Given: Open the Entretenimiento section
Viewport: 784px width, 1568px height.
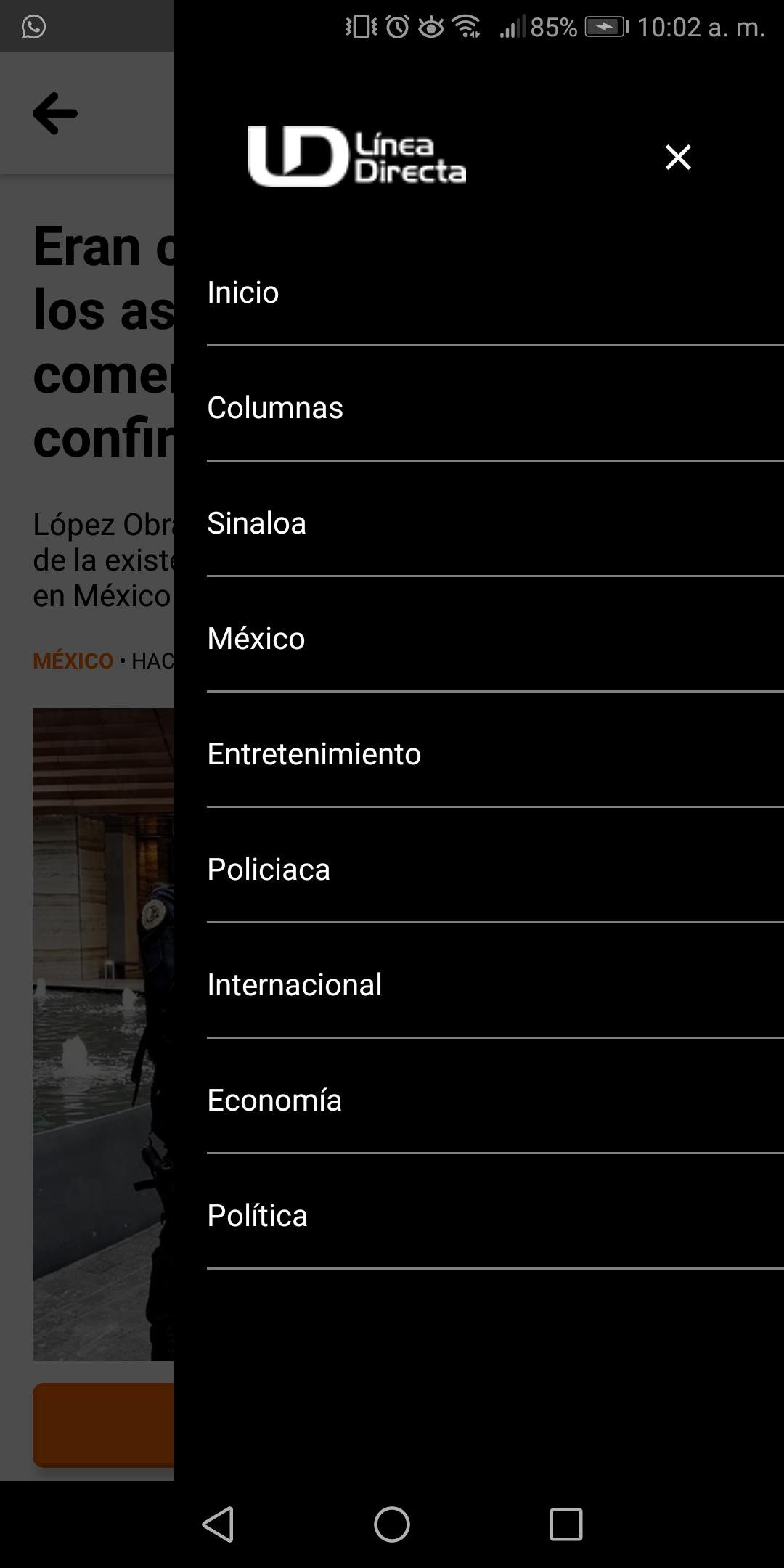Looking at the screenshot, I should (314, 754).
